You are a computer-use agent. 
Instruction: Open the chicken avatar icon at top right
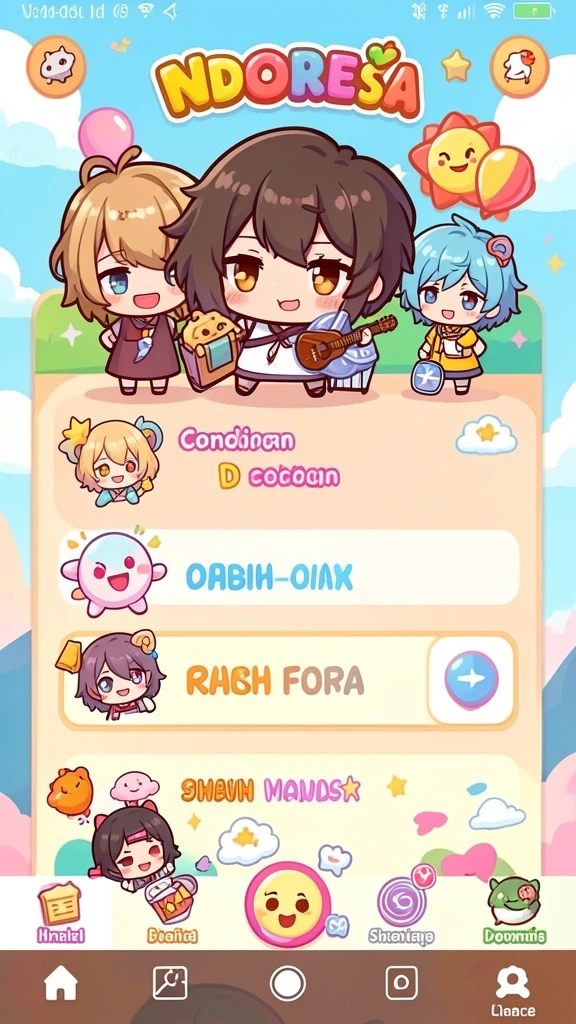[520, 66]
